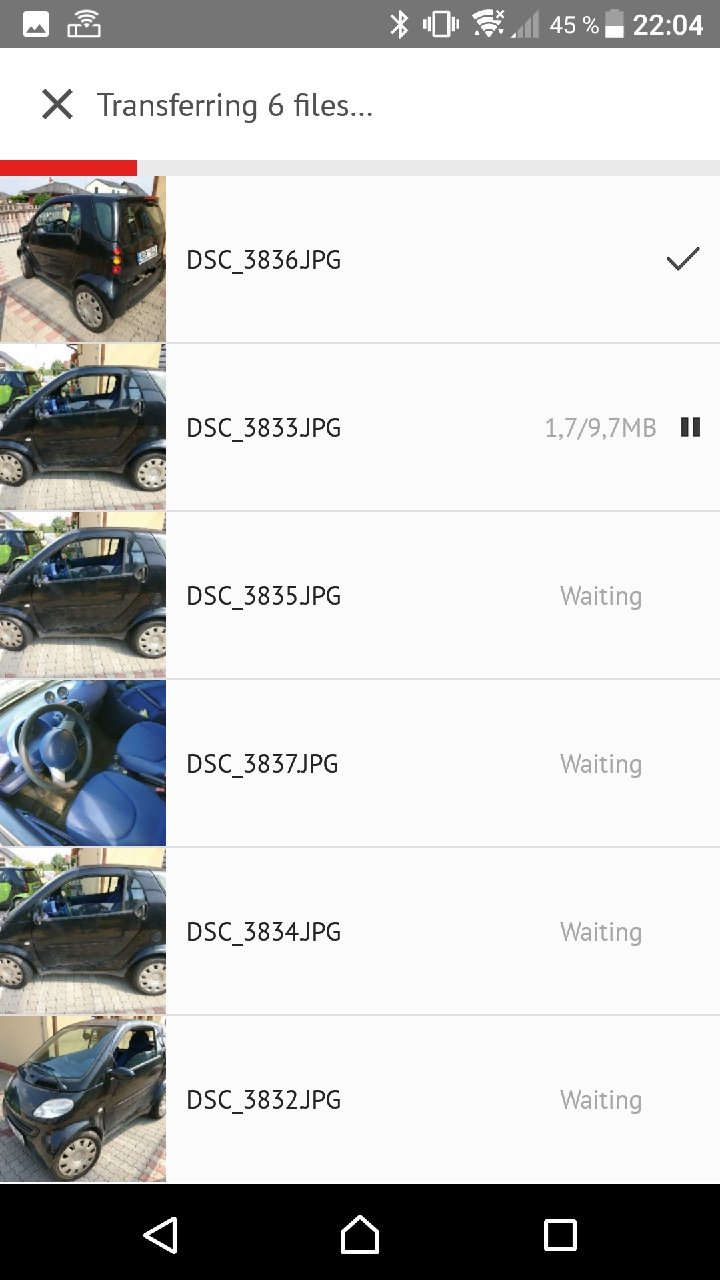
Task: Tap the DSC_3834.JPG row
Action: [360, 932]
